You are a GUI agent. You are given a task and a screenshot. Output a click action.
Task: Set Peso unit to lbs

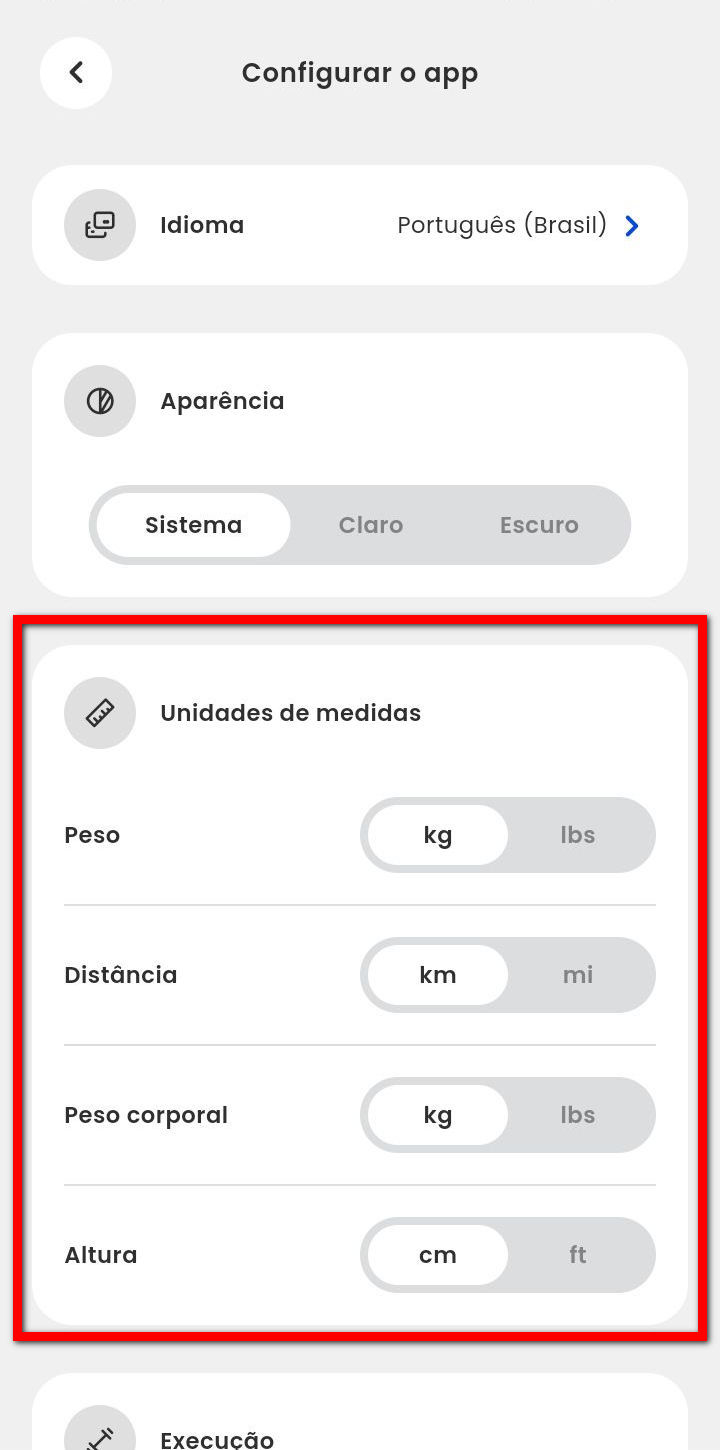click(x=578, y=835)
